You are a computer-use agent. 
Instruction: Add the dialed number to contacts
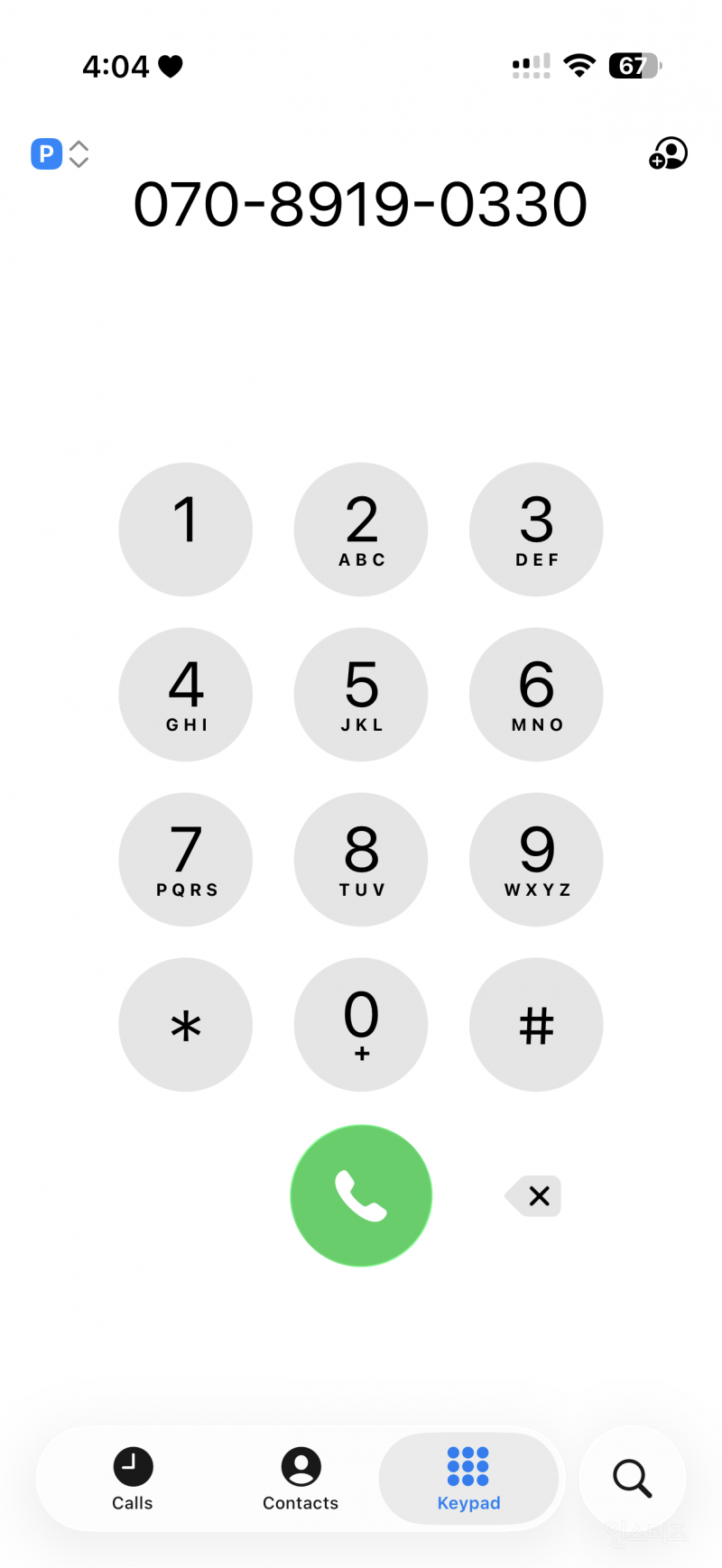point(668,153)
